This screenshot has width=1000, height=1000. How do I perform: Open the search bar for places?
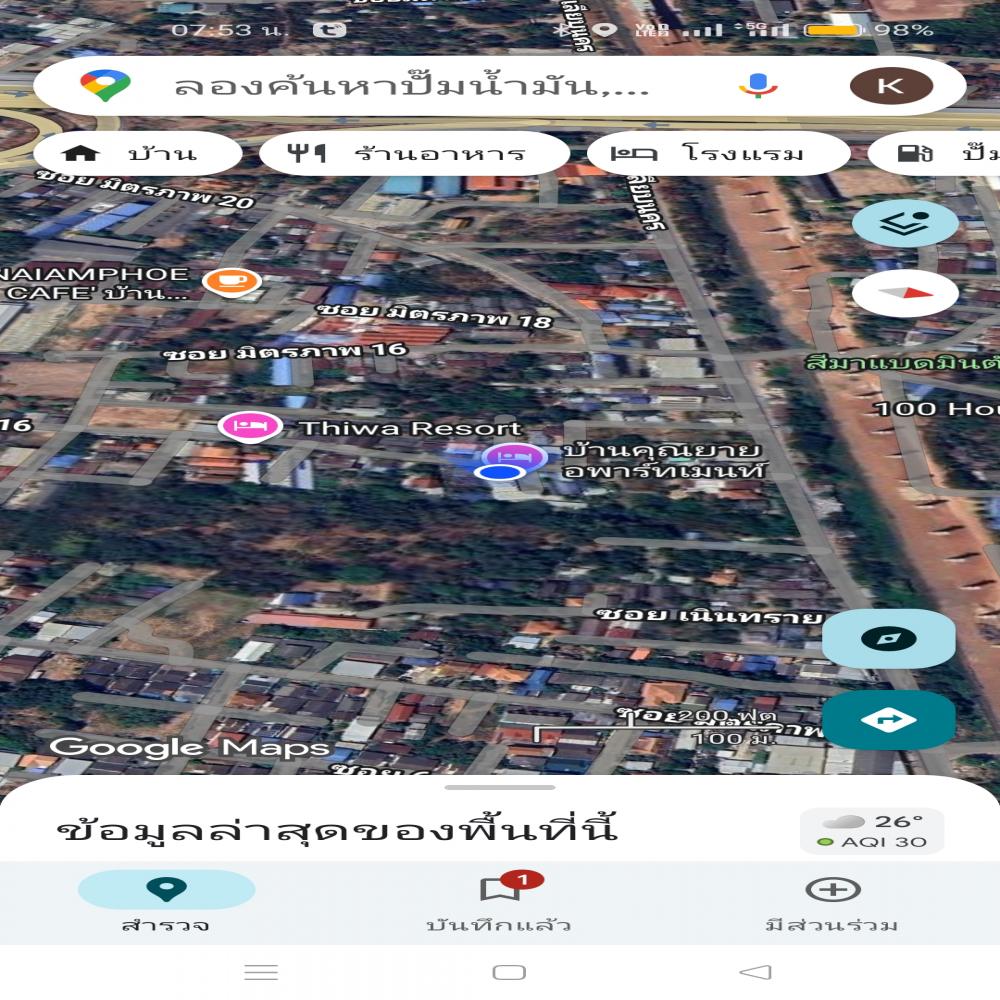tap(410, 86)
